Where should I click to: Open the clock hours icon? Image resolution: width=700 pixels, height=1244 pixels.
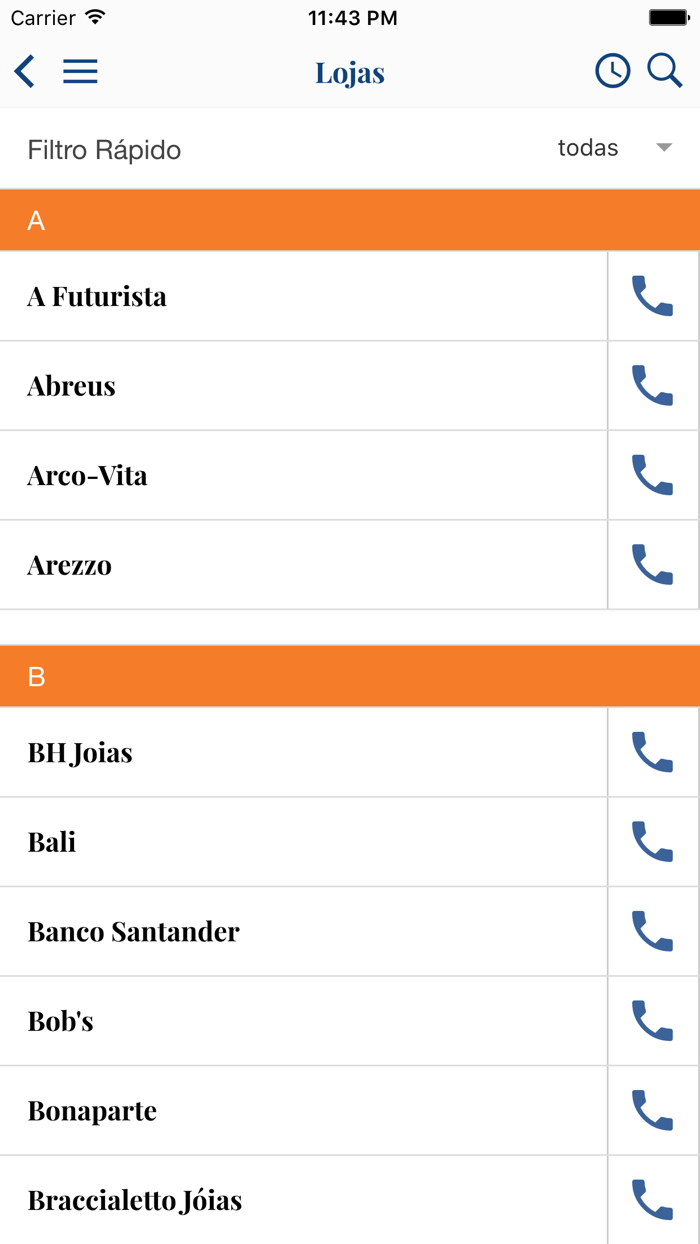pyautogui.click(x=612, y=71)
